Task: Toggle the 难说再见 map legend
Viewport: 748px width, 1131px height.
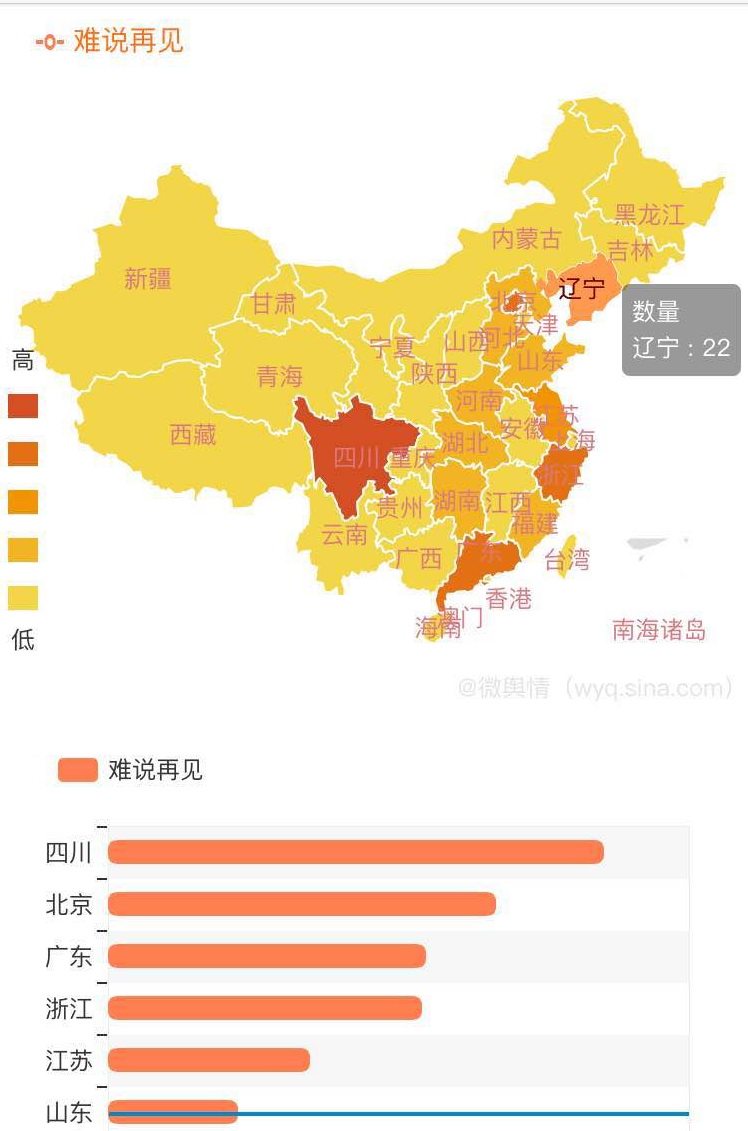Action: 110,42
